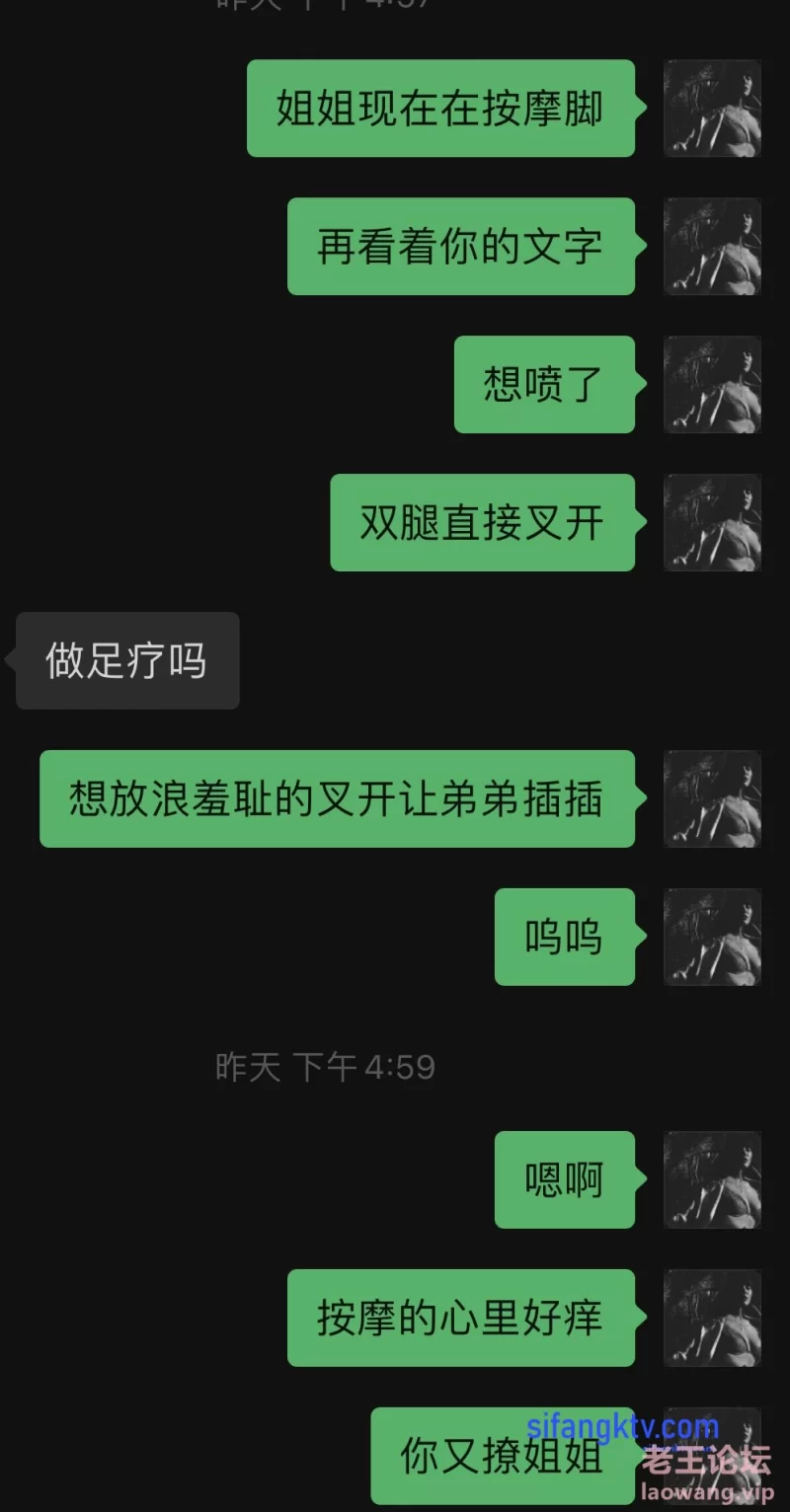View profile from avatar beside '呜呜'
This screenshot has width=790, height=1512.
coord(712,938)
